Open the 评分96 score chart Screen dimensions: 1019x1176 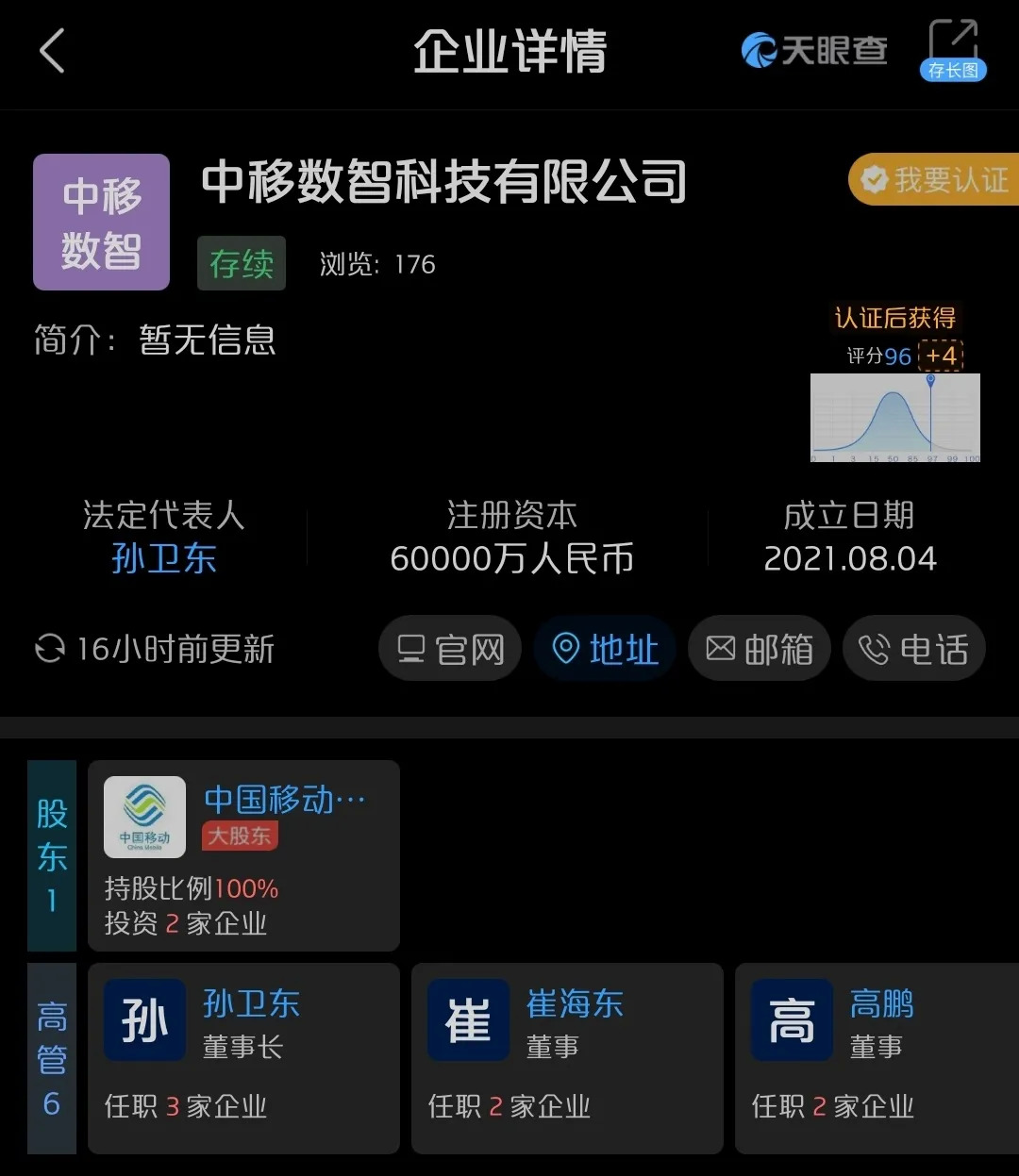coord(894,416)
